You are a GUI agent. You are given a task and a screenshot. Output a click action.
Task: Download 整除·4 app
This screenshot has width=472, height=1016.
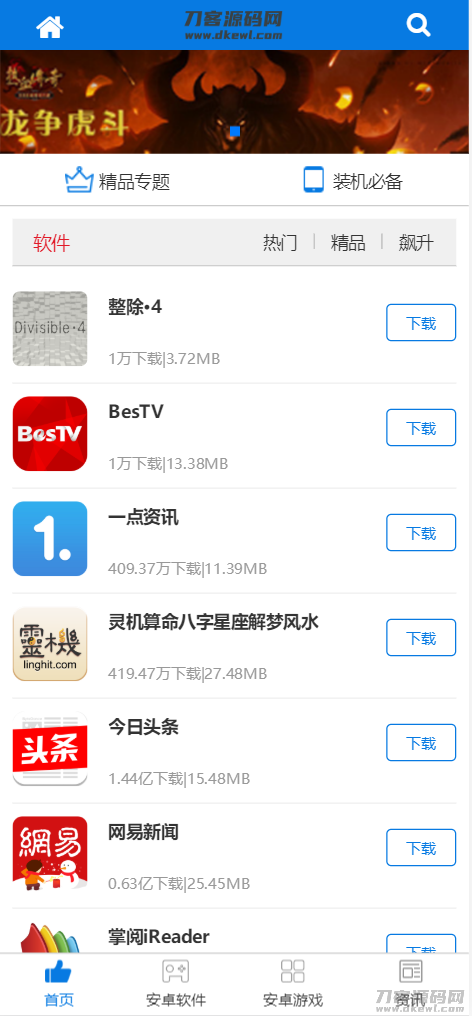421,323
